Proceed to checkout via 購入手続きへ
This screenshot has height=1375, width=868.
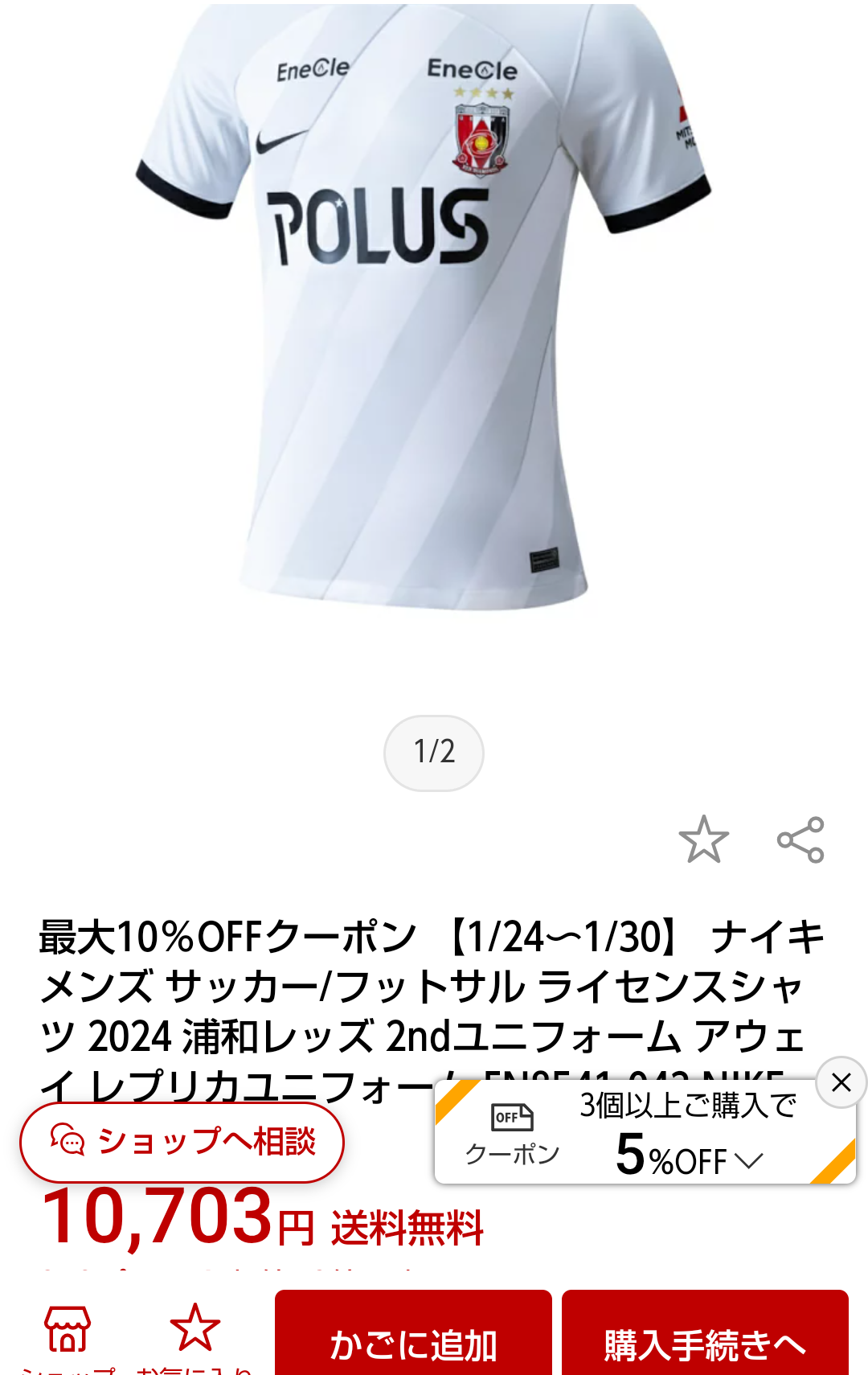[705, 1339]
